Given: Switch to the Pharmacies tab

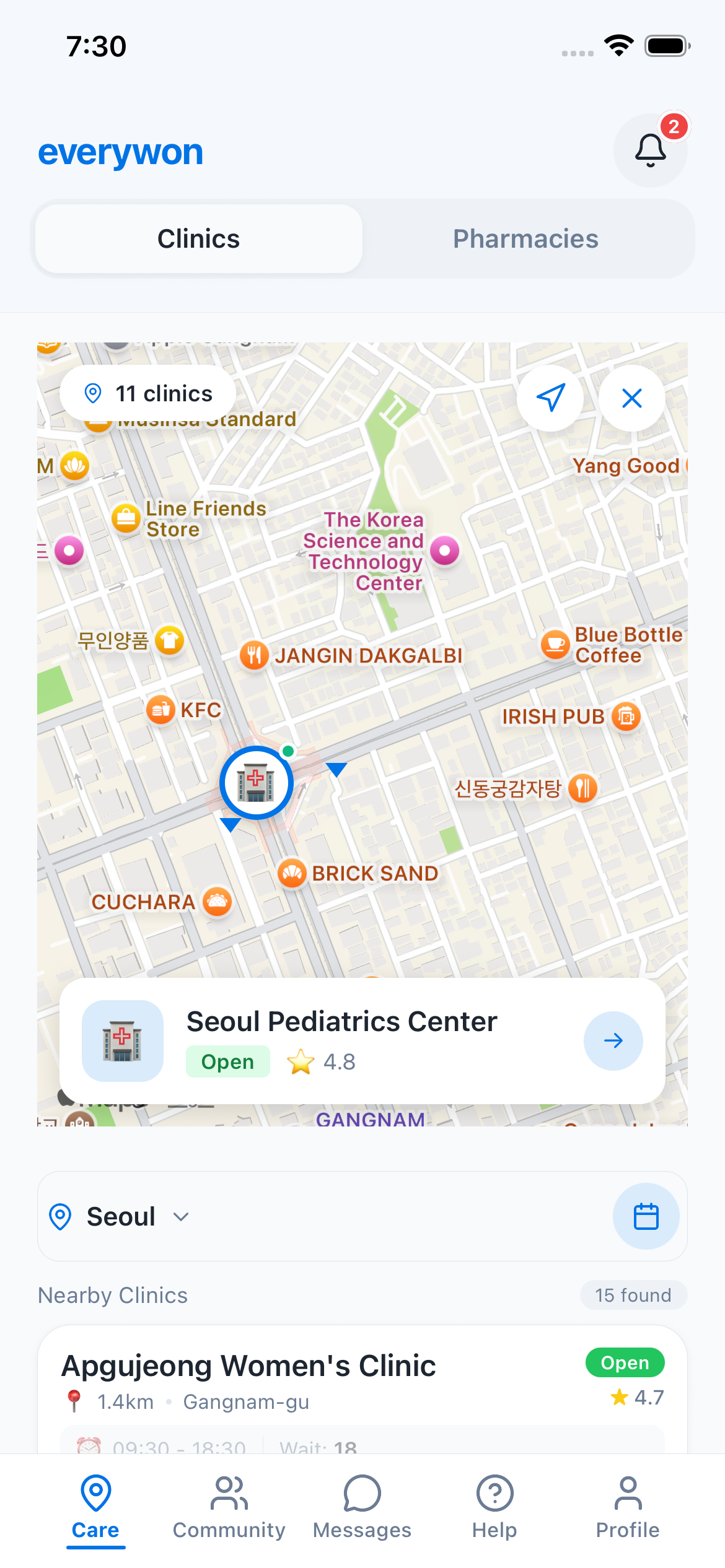Looking at the screenshot, I should pos(525,239).
